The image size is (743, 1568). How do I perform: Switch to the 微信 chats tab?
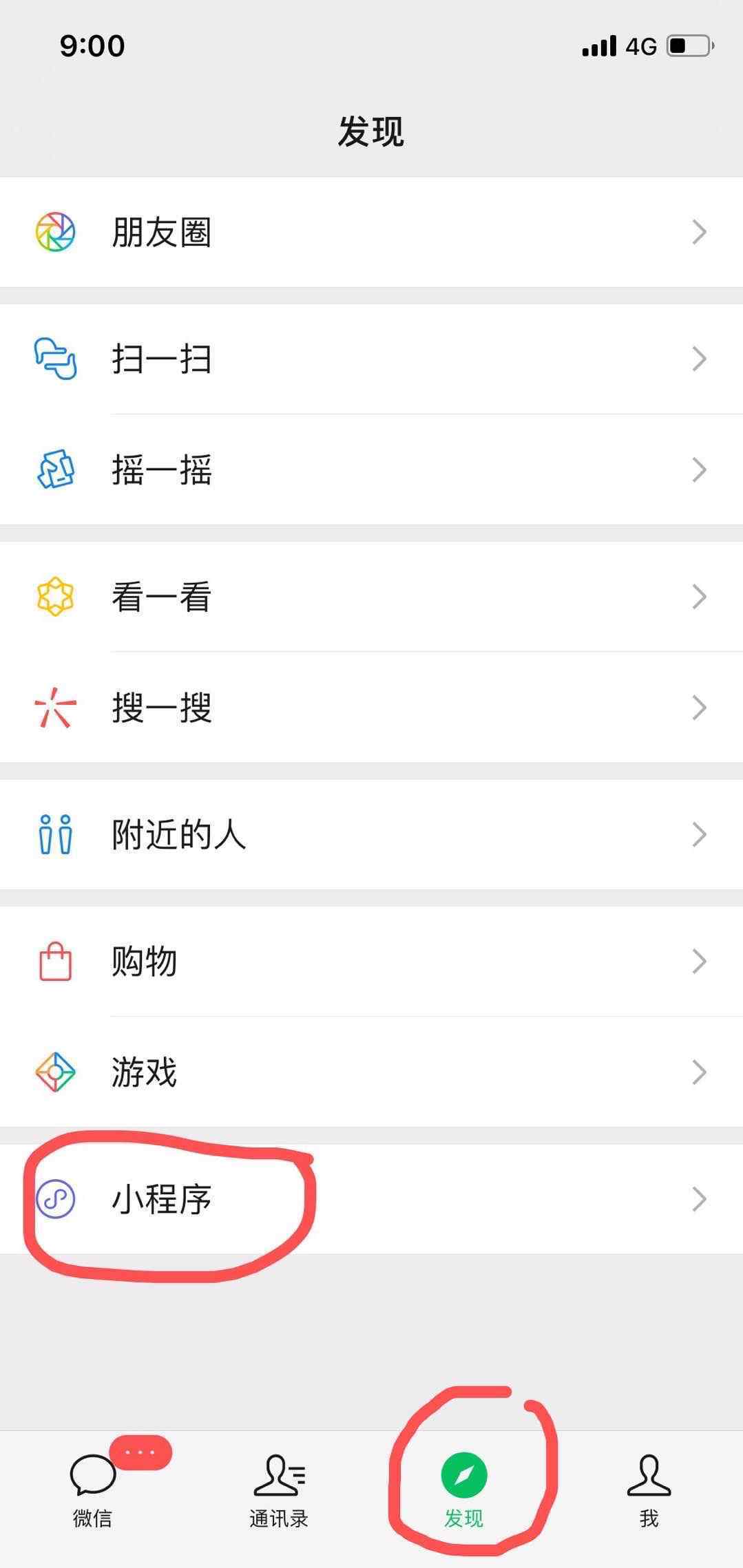pos(93,1491)
